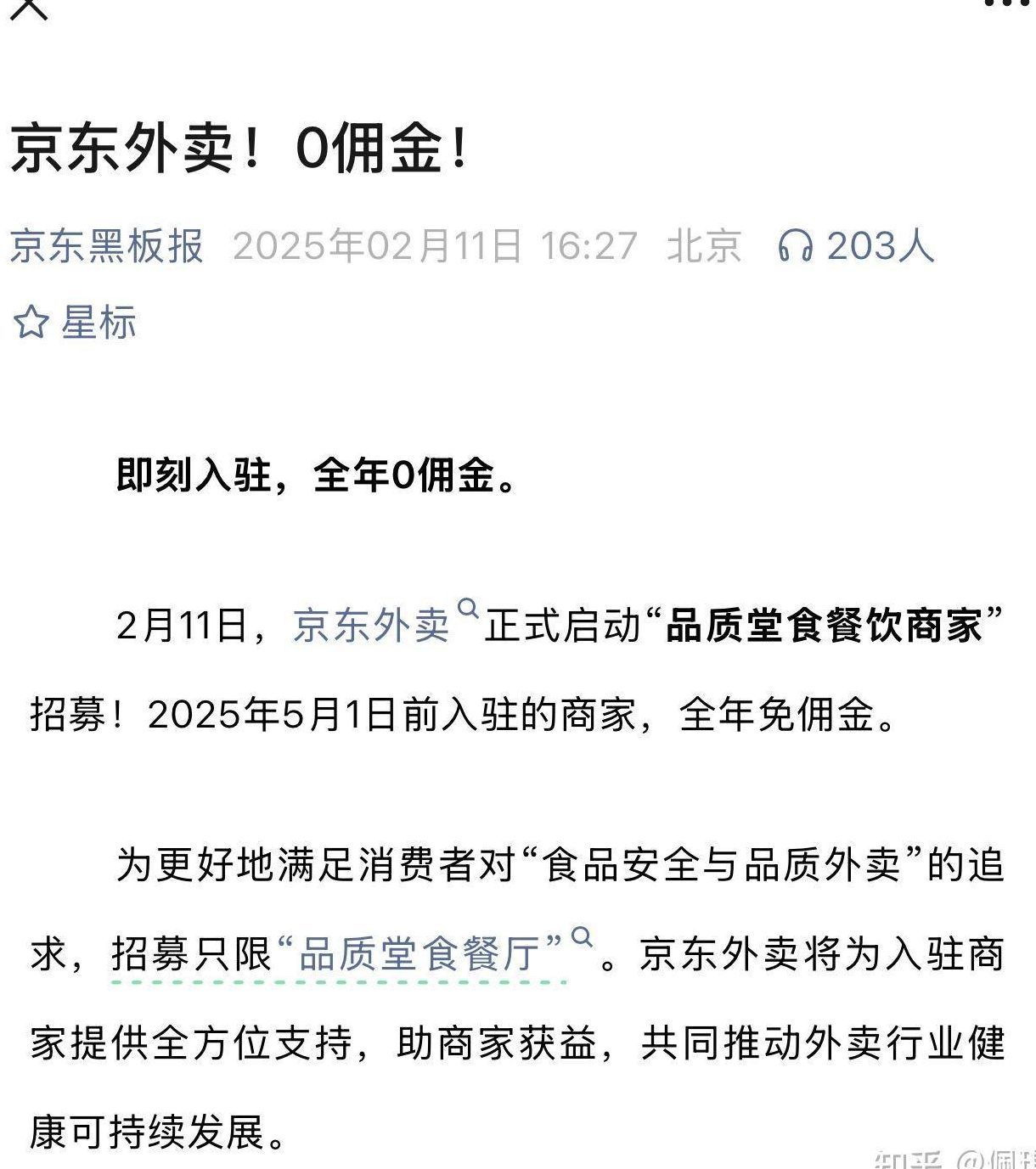
Task: Listen to the article via headphone icon
Action: (796, 246)
